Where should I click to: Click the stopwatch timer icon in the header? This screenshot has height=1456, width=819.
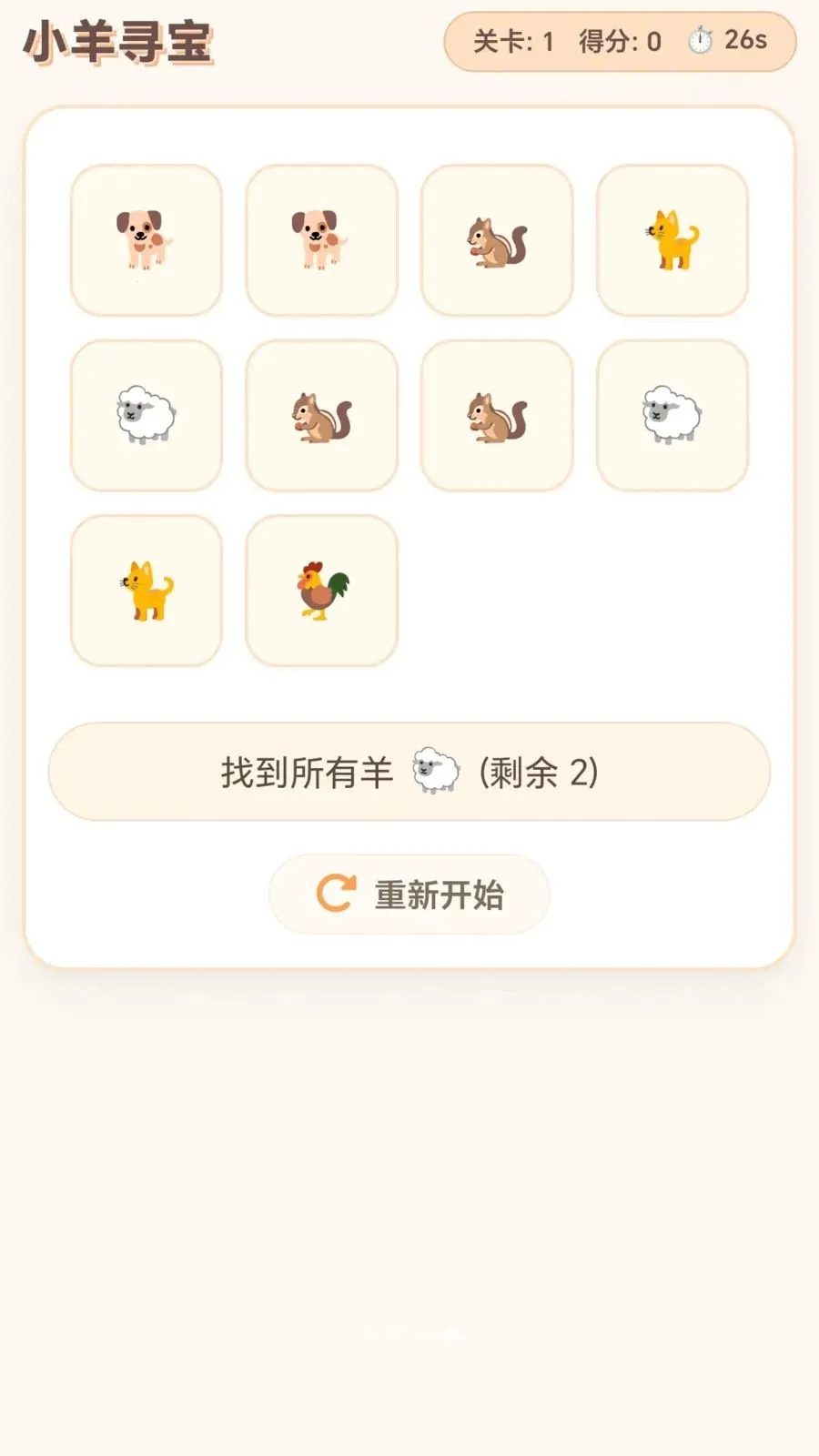700,40
